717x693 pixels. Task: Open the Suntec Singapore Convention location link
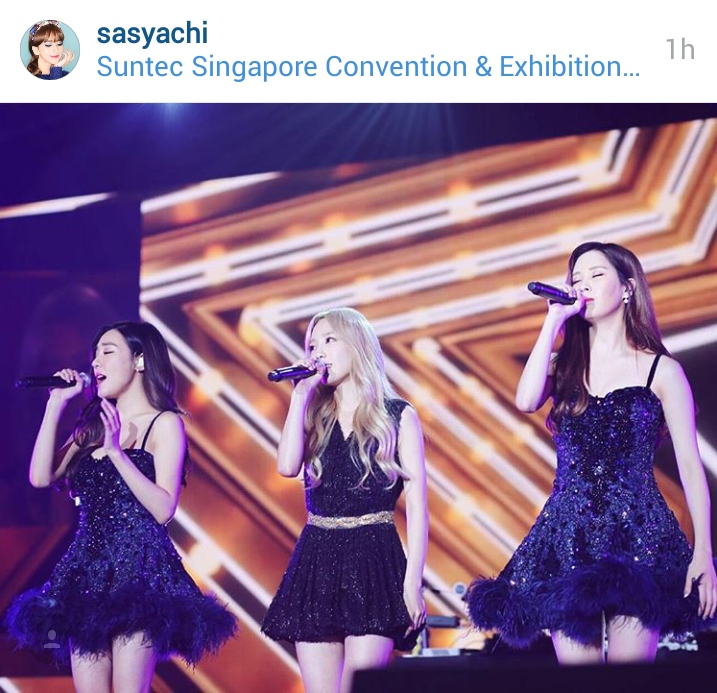[x=368, y=66]
